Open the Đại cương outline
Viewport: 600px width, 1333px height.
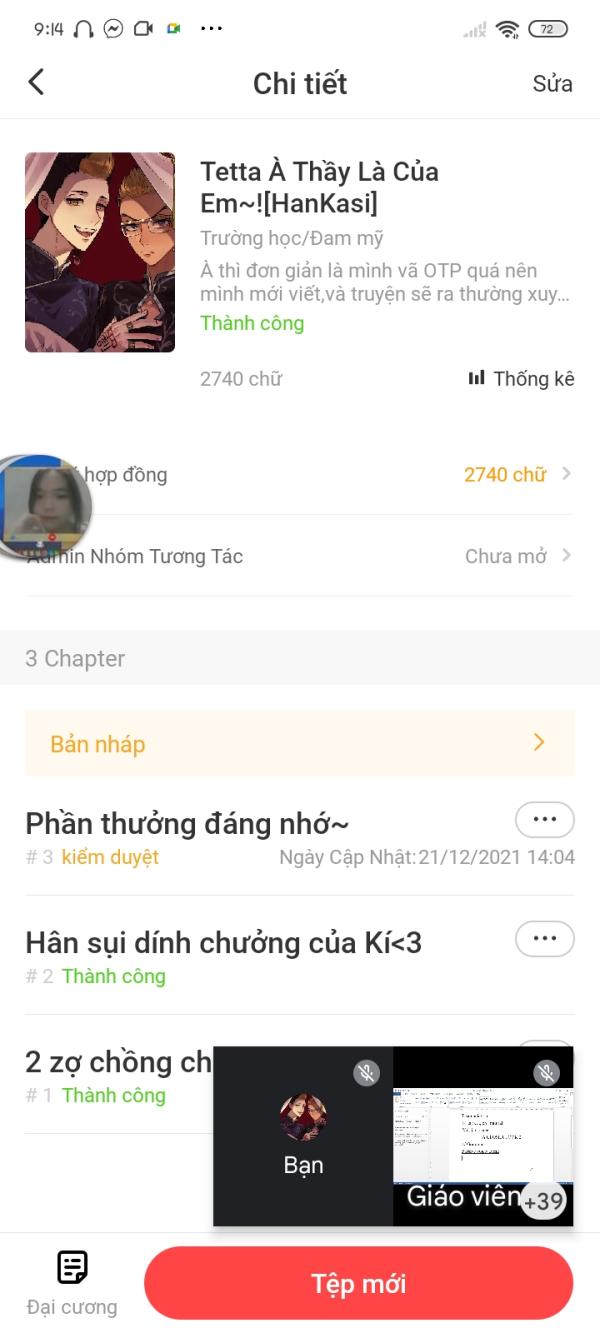(72, 1281)
